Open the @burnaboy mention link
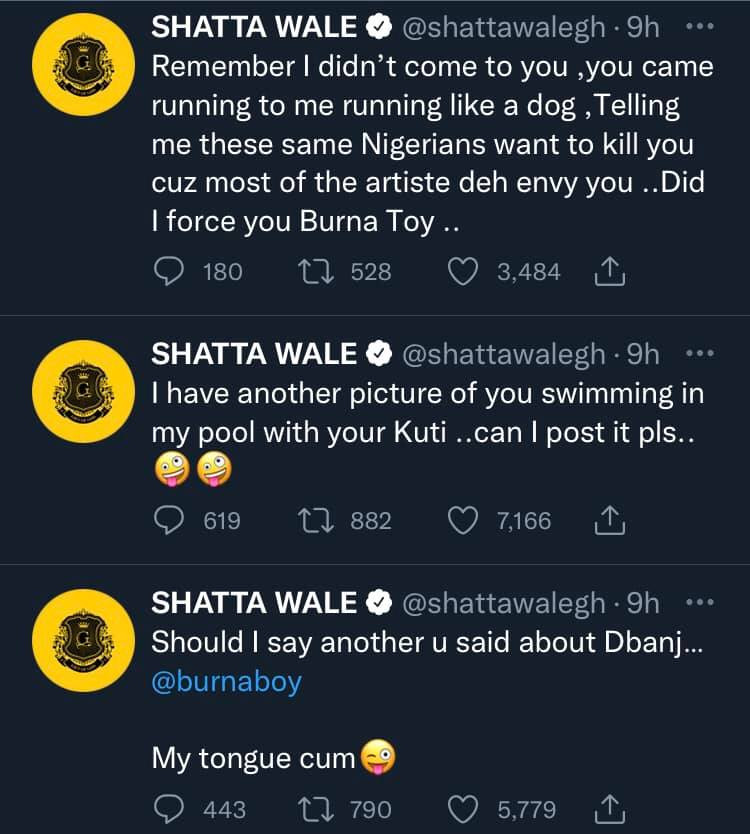Screen dimensions: 750x834 tap(226, 682)
